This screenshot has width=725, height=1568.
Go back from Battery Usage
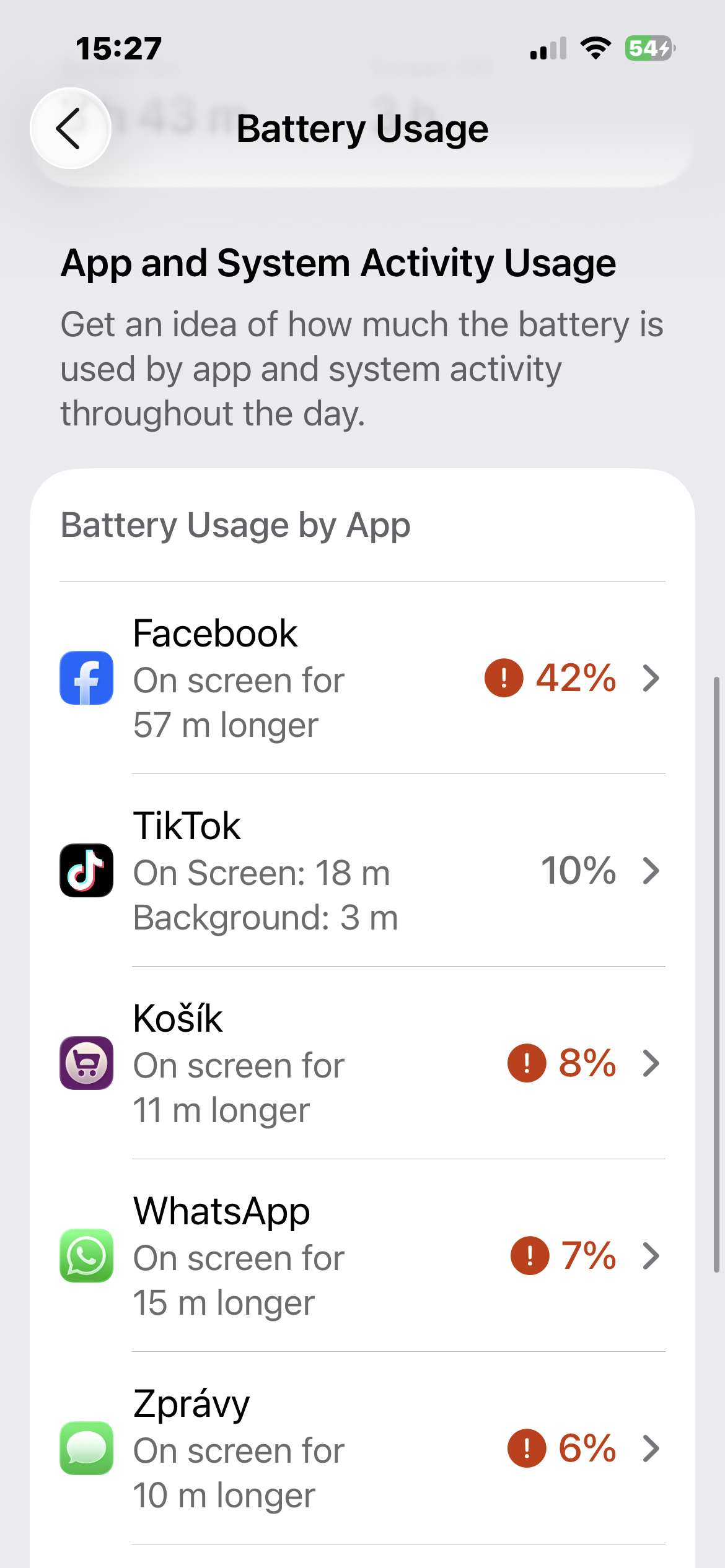click(x=71, y=128)
